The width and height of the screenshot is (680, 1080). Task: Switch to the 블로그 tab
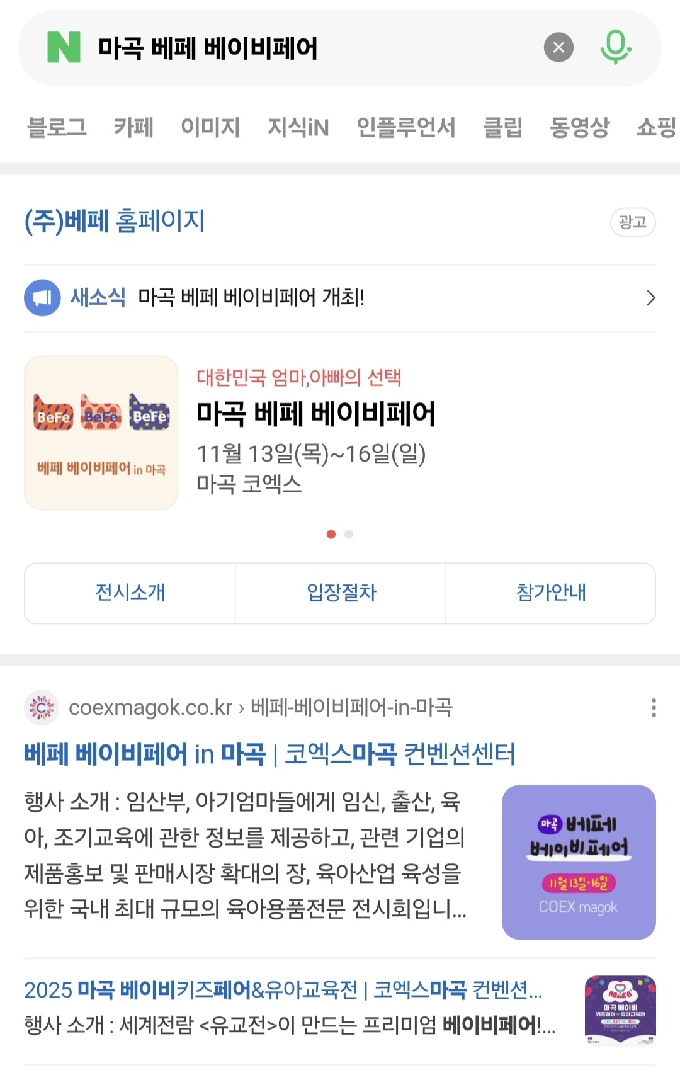[57, 127]
